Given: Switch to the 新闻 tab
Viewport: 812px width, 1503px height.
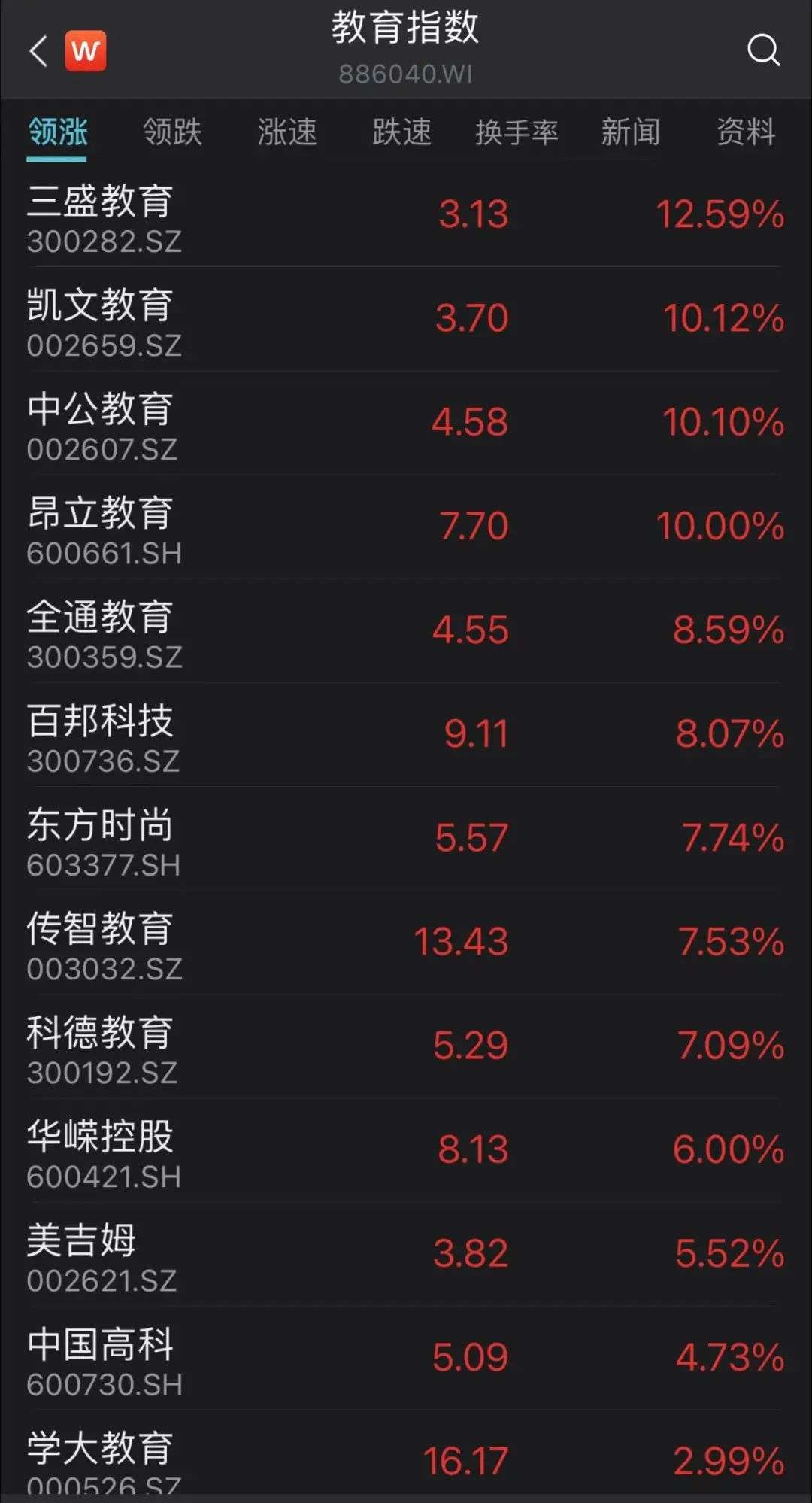Looking at the screenshot, I should (630, 132).
